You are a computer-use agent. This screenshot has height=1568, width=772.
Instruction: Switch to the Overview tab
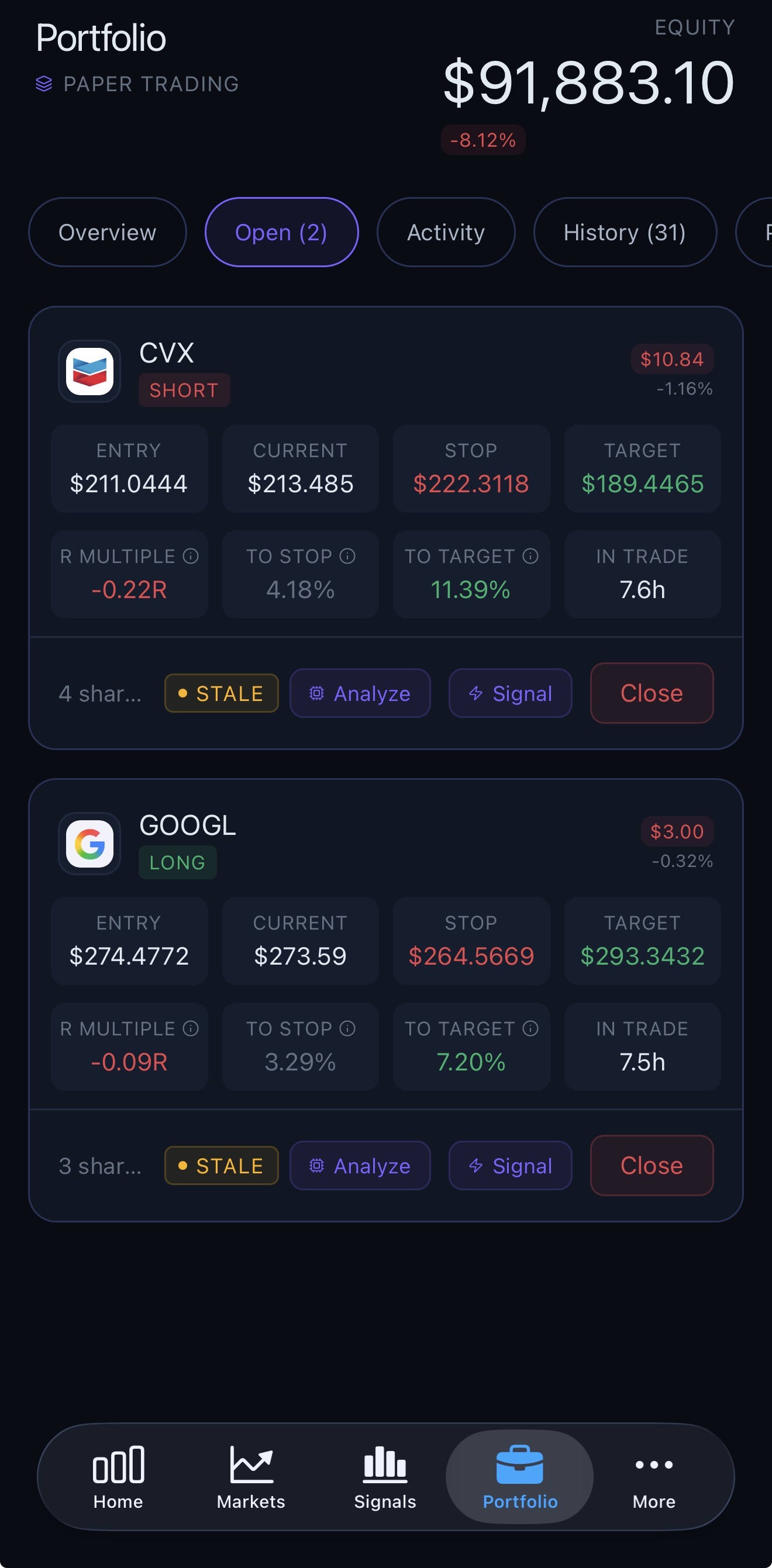pyautogui.click(x=107, y=233)
